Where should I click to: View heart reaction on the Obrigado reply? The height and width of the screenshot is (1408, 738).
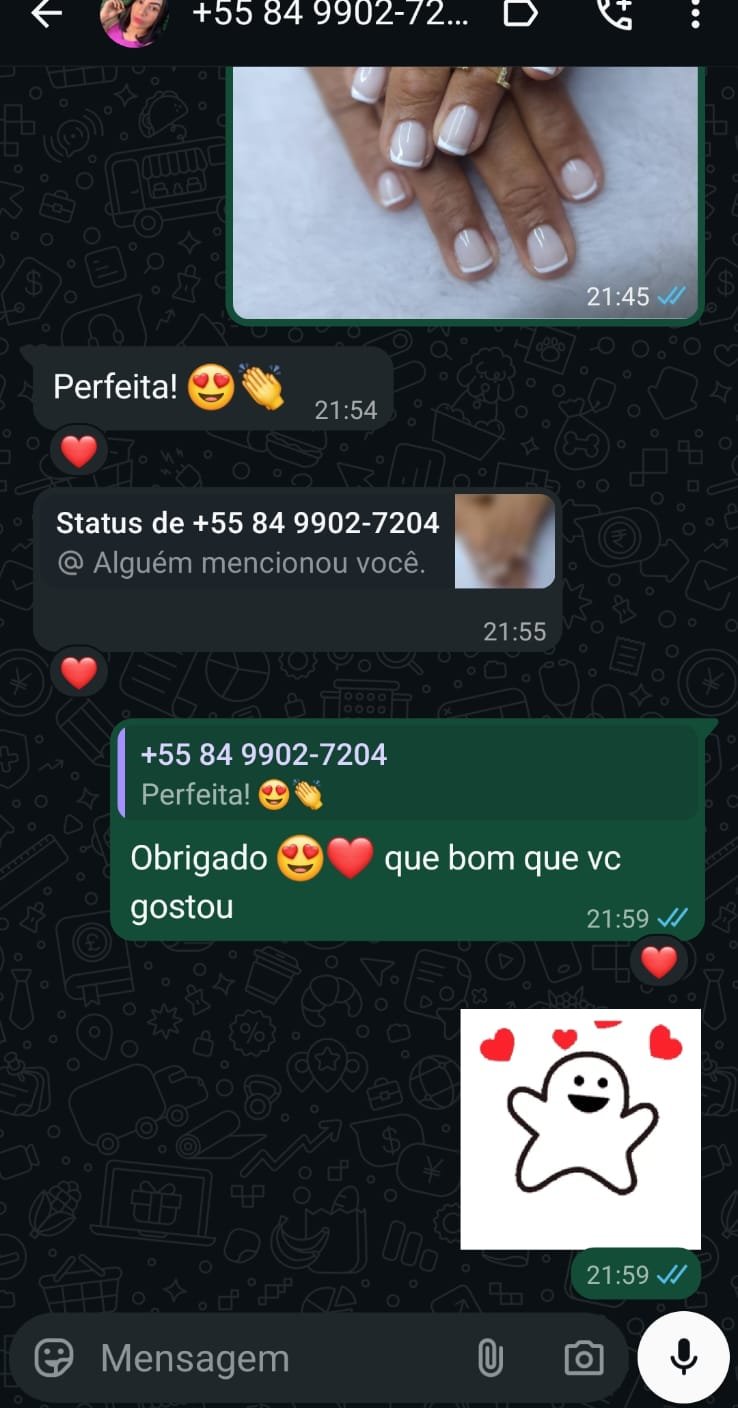click(x=658, y=962)
